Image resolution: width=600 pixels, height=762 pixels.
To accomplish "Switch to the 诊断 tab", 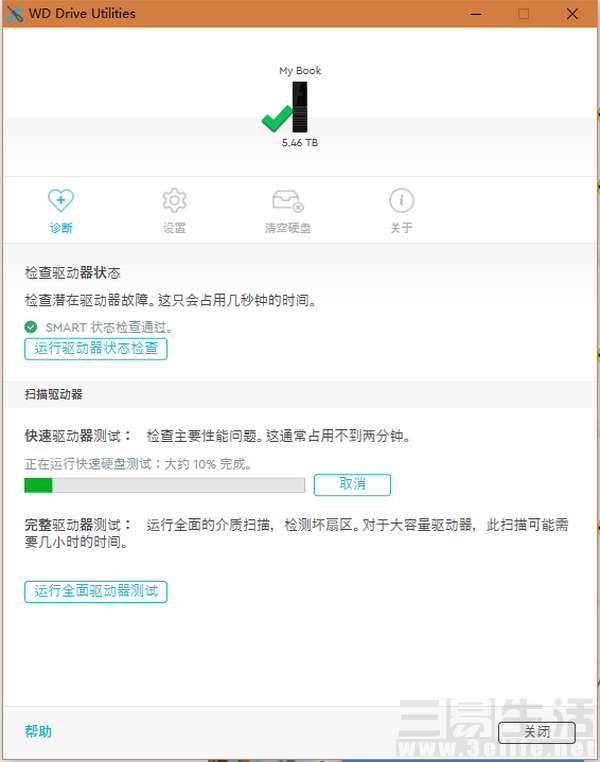I will pos(61,210).
